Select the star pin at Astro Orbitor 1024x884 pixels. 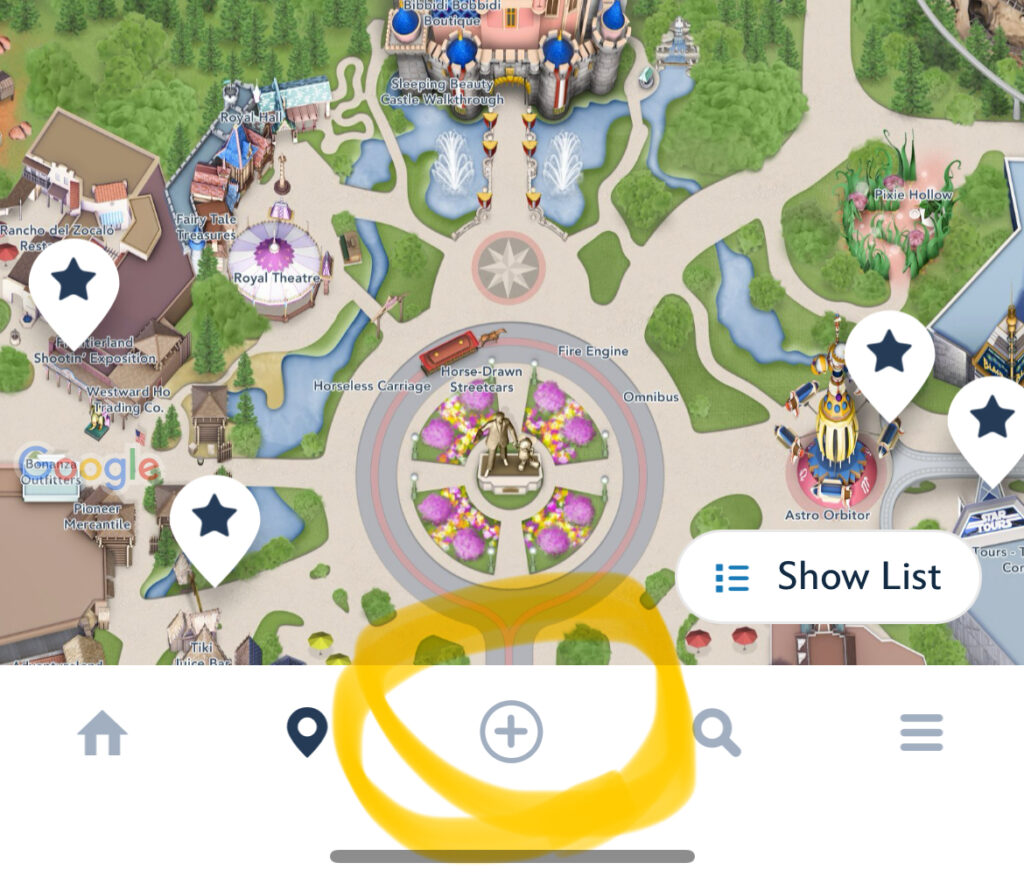(889, 355)
